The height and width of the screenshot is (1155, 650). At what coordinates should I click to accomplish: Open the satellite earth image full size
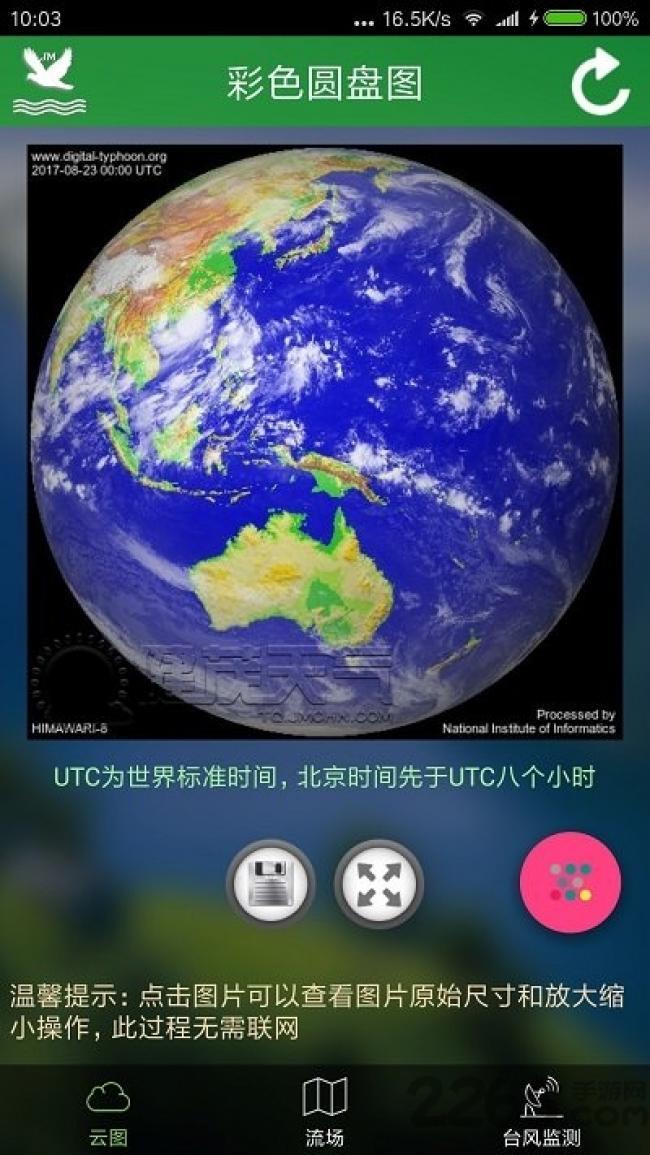pos(325,441)
